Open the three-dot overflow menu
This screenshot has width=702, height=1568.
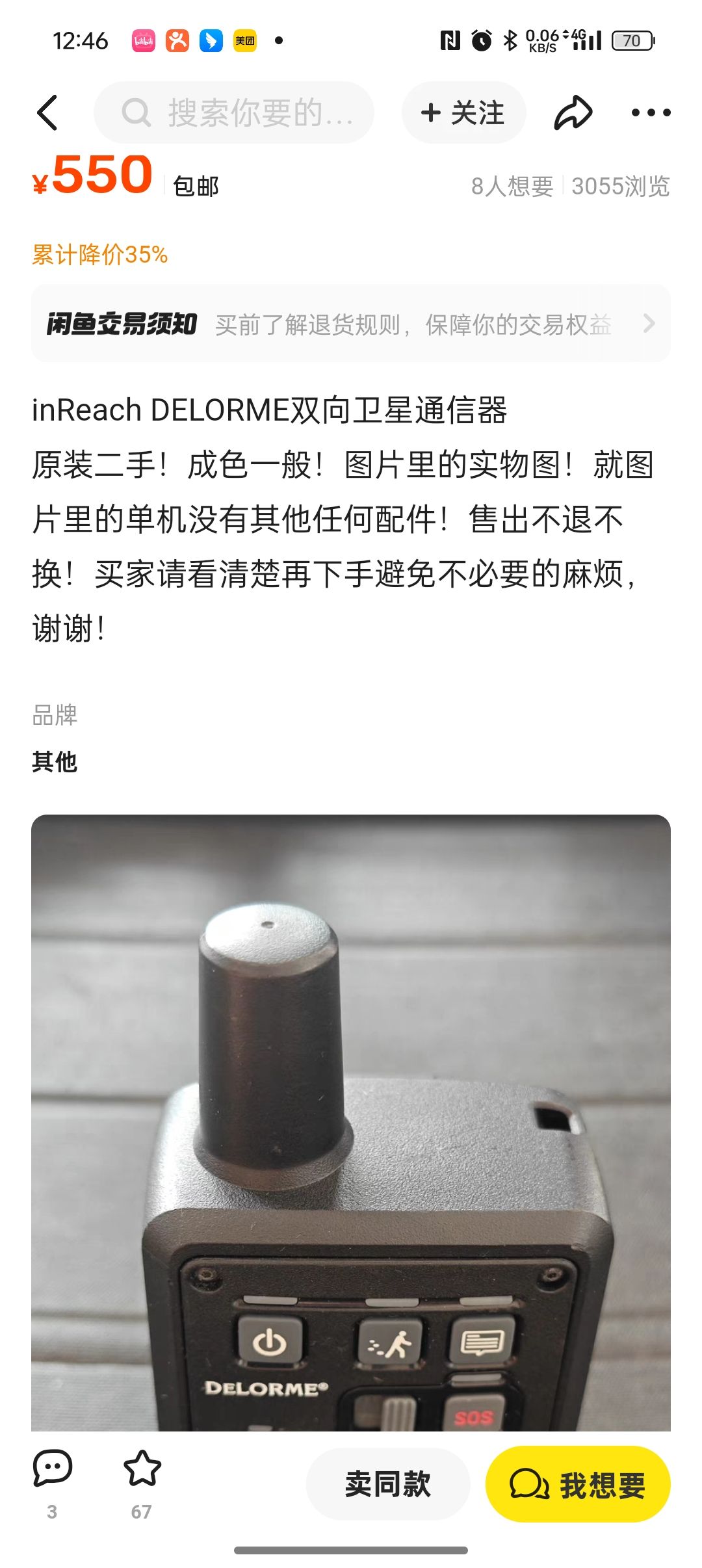coord(651,112)
